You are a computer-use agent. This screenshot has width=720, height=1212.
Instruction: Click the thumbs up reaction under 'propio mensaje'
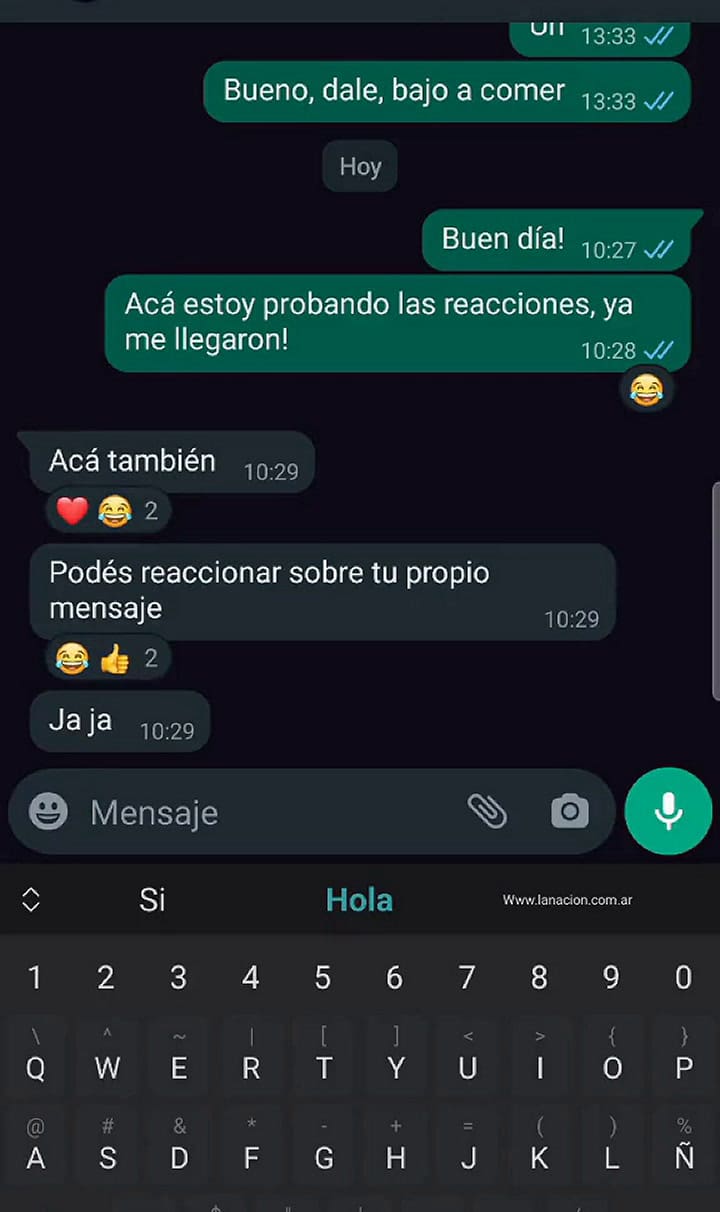(117, 658)
